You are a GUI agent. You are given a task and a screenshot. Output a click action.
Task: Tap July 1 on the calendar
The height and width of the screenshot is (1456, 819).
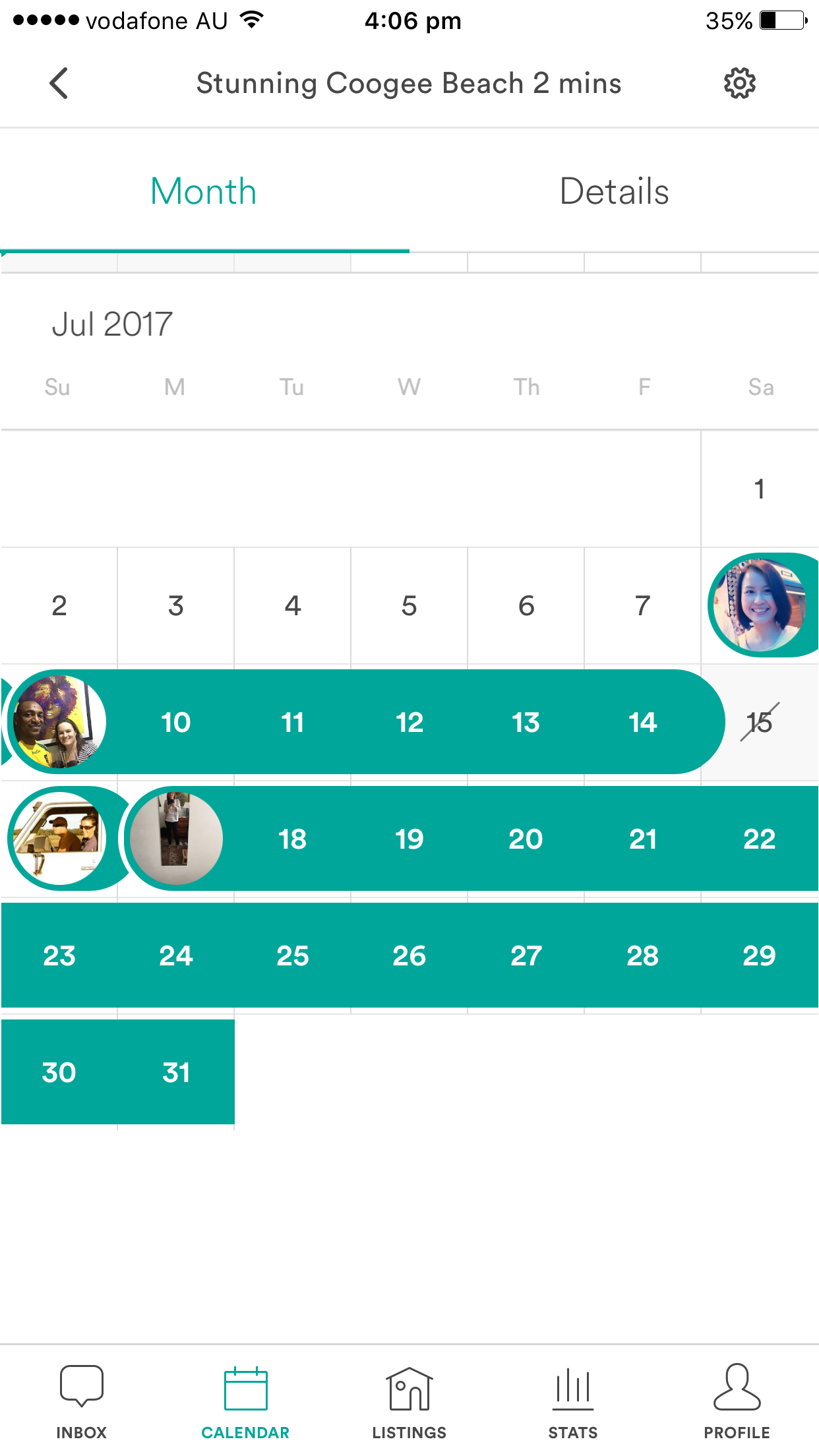click(760, 489)
